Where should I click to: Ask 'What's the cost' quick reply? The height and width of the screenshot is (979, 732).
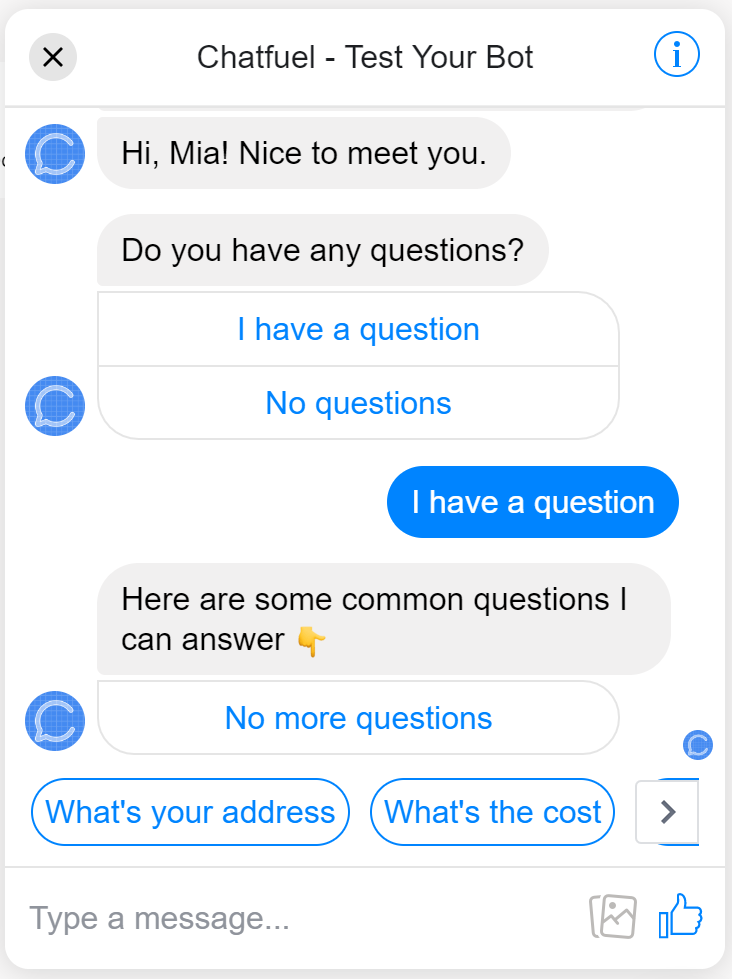click(x=492, y=812)
